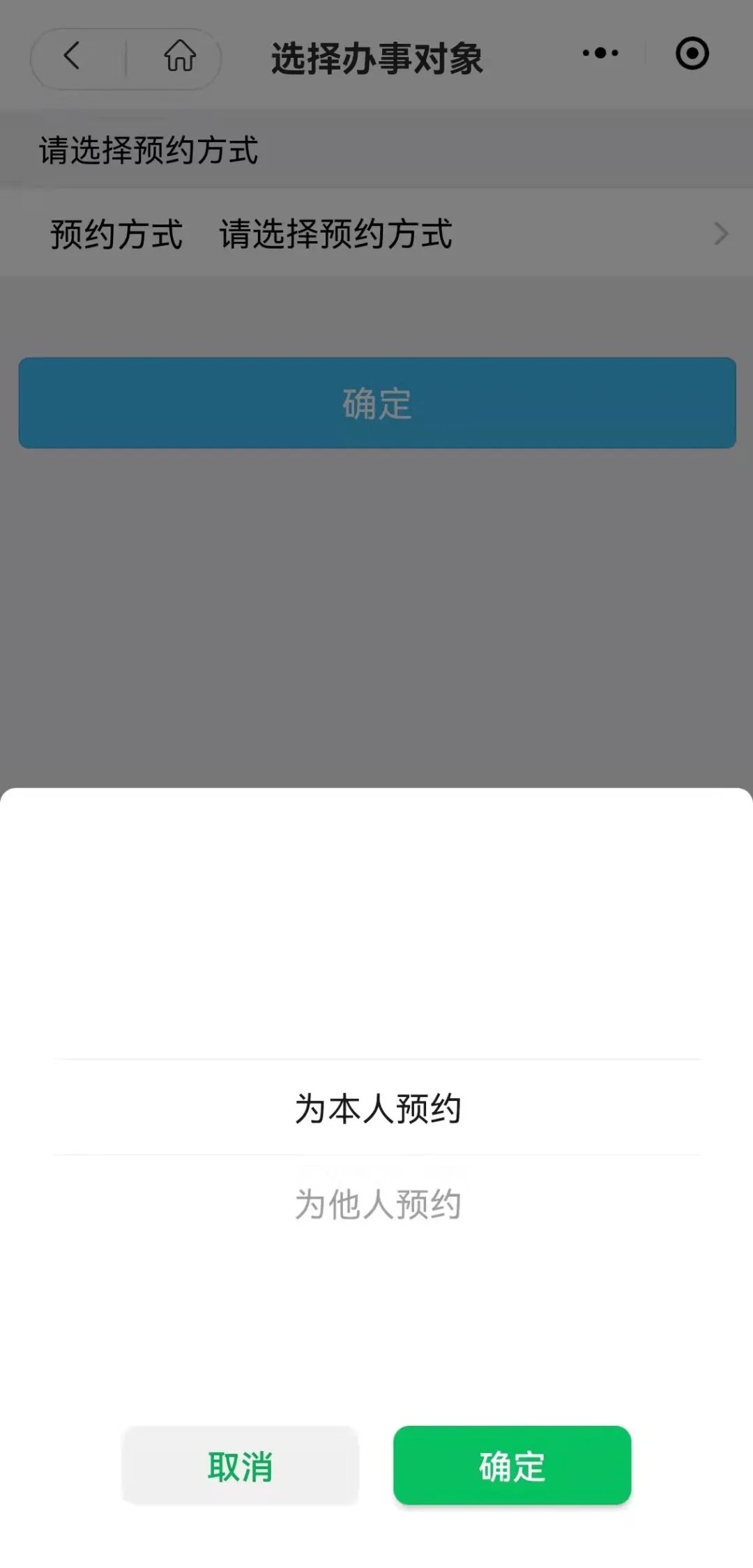Close the mini program with the circle icon

(x=692, y=54)
